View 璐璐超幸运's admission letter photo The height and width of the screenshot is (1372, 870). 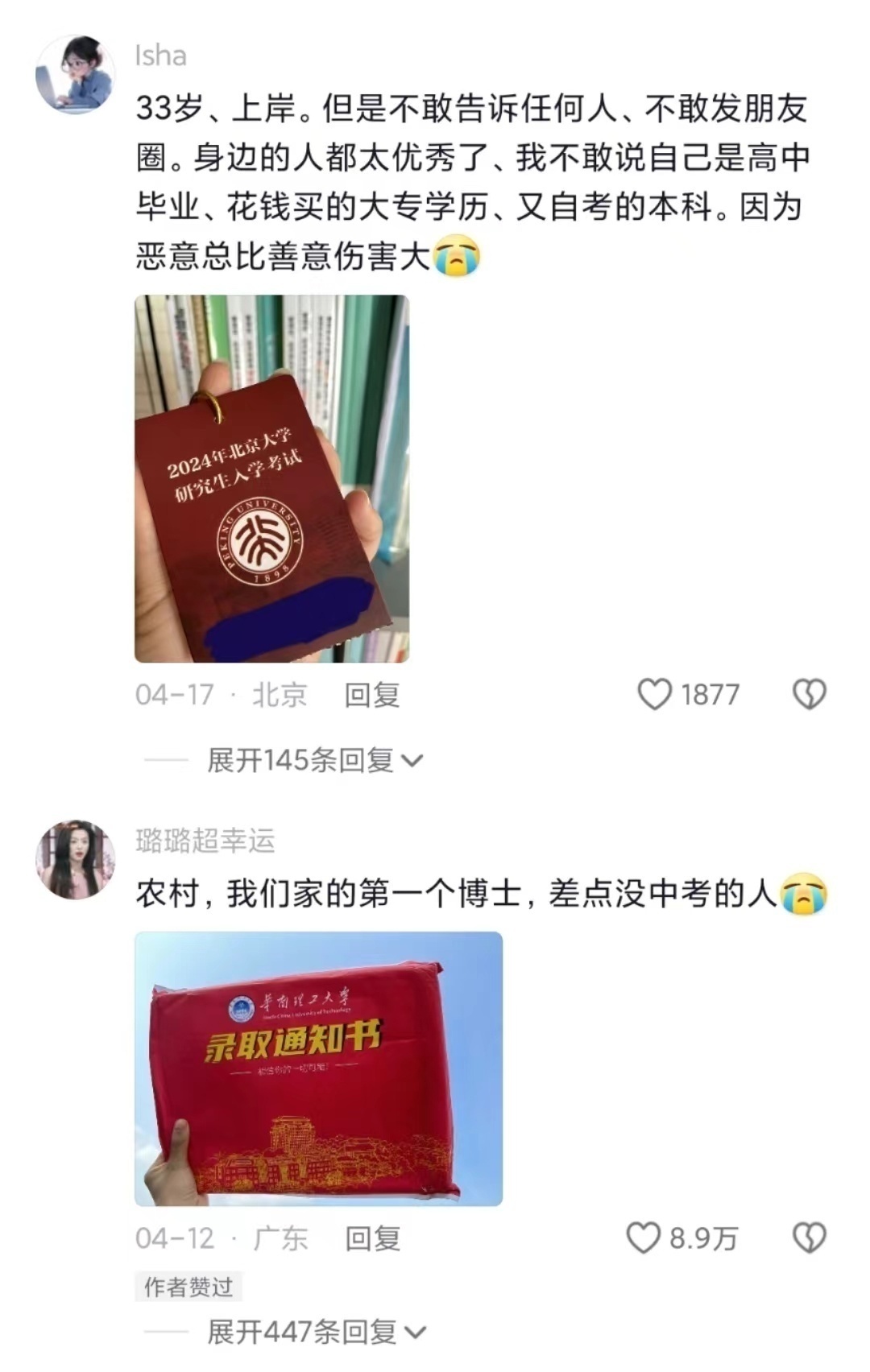[318, 1069]
